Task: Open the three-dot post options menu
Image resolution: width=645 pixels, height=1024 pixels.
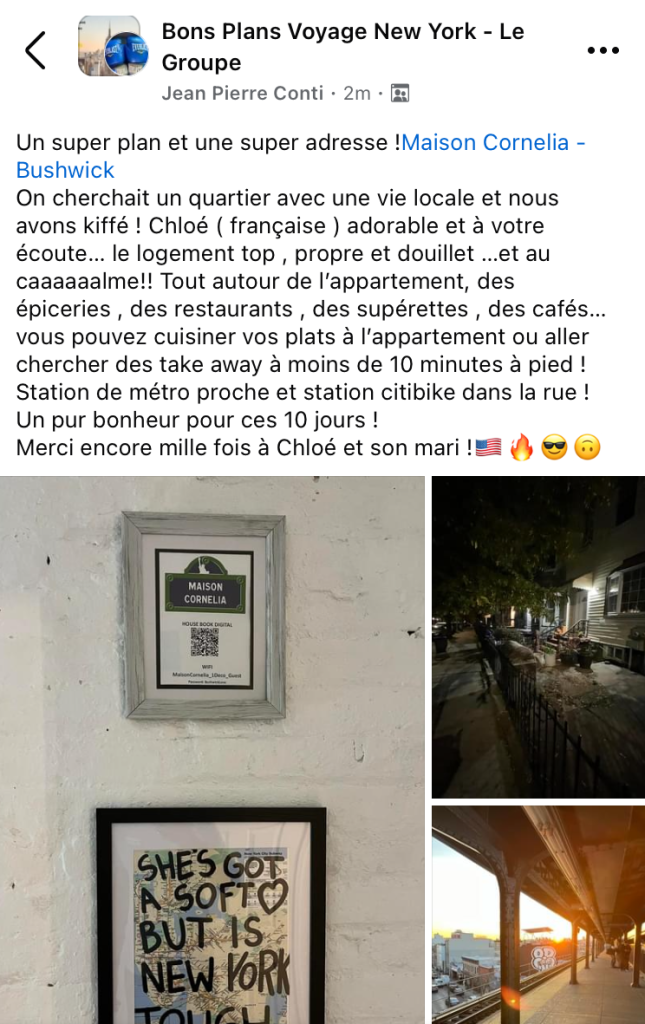Action: click(603, 51)
